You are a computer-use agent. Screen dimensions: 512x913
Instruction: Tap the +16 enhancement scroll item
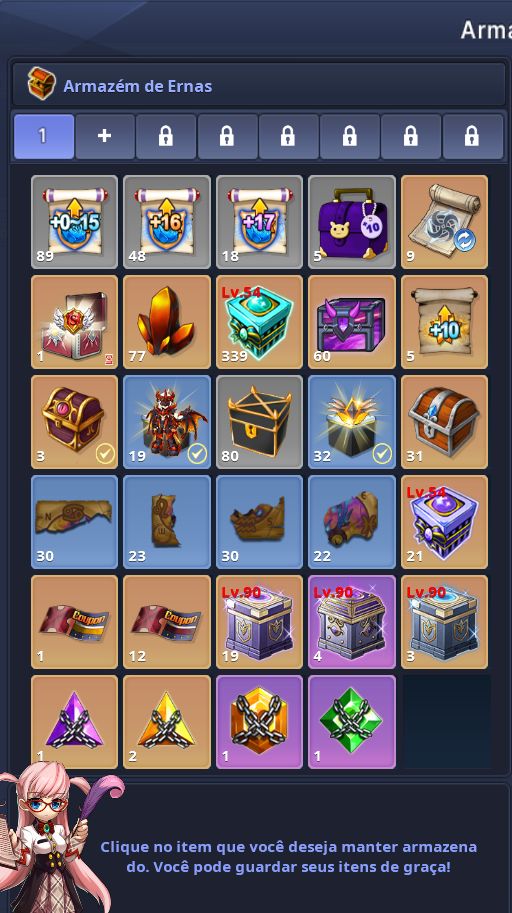(x=167, y=222)
